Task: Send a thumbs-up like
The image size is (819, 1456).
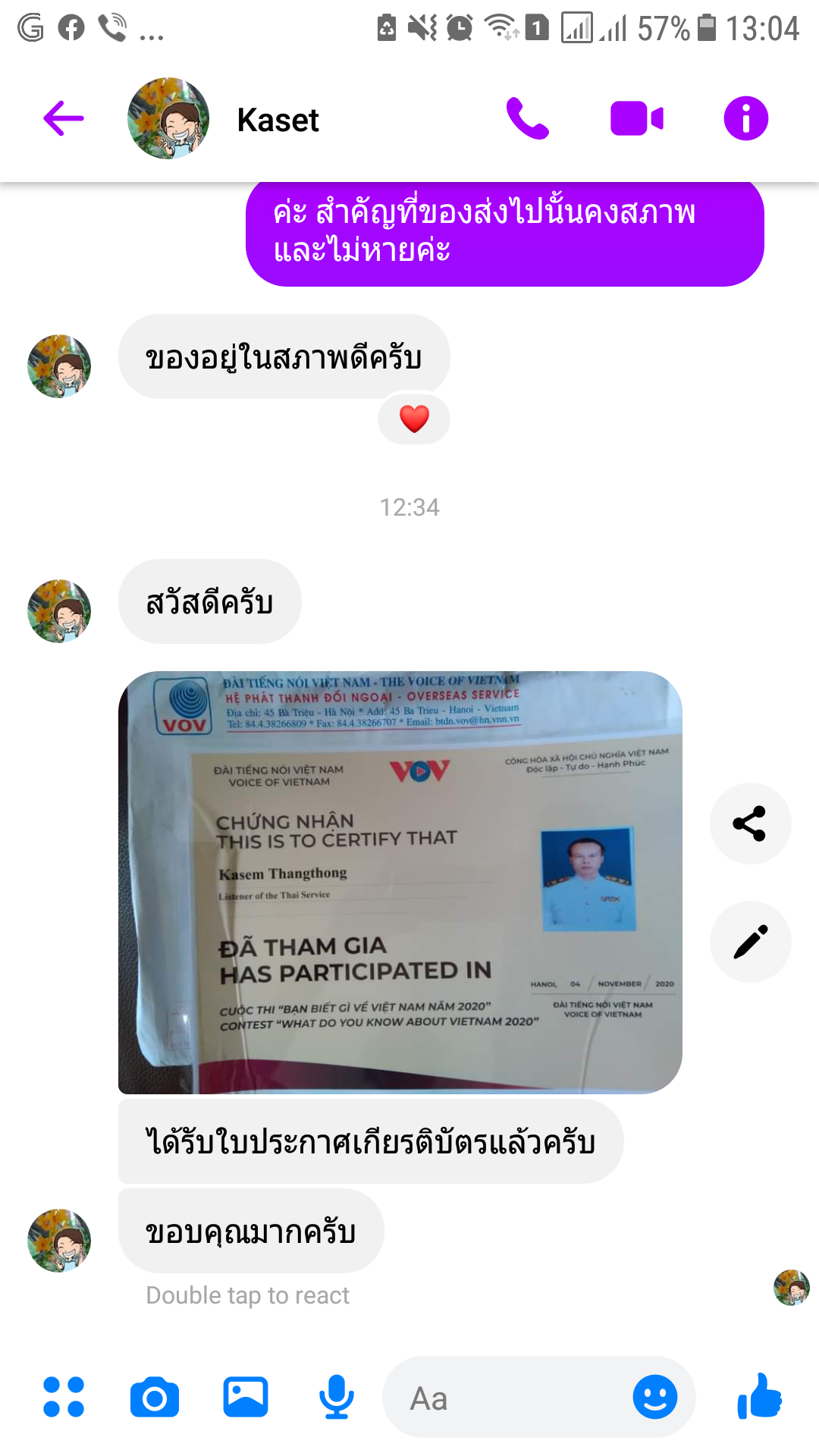Action: [x=760, y=1396]
